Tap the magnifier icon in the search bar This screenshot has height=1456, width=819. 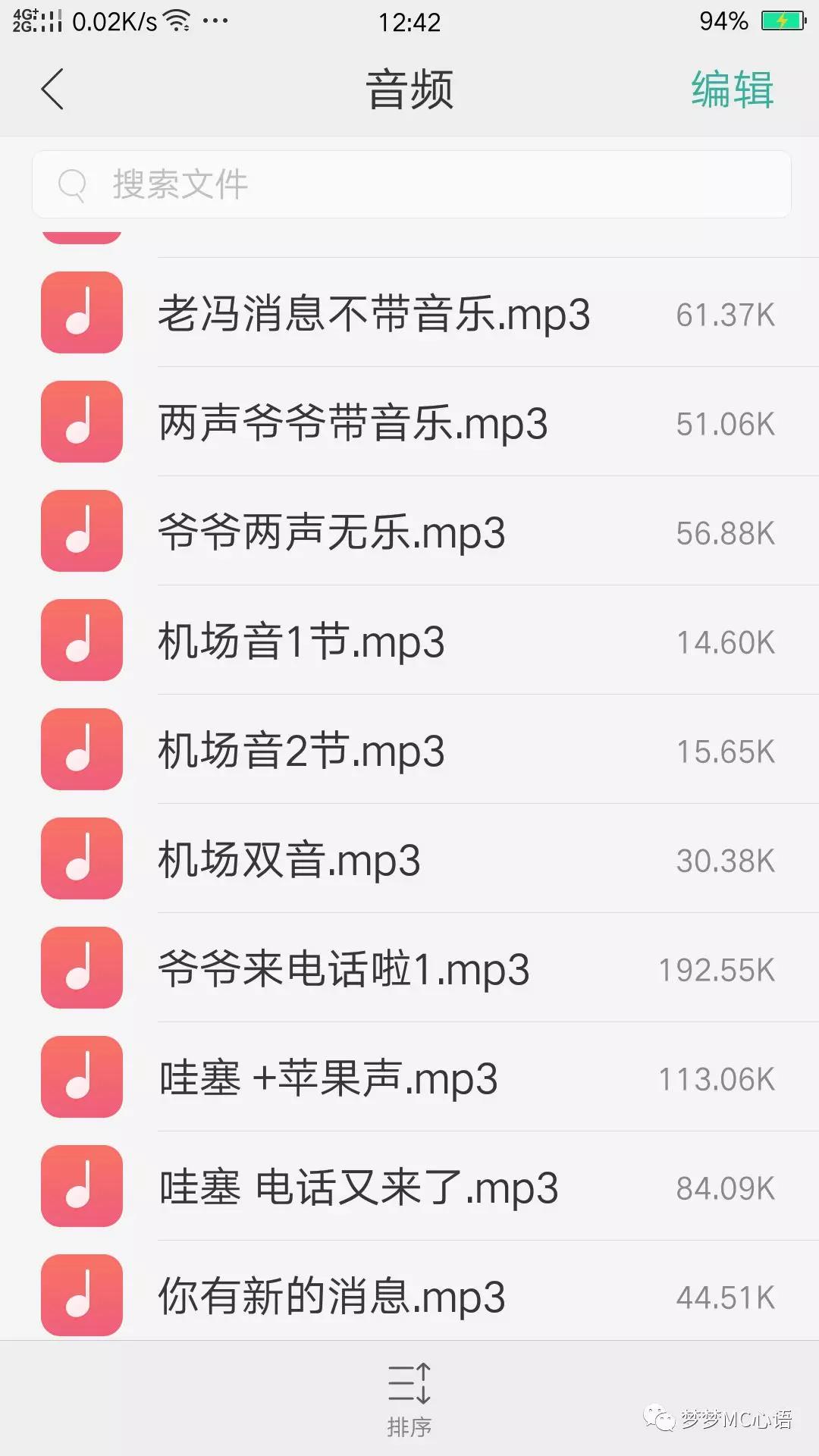click(x=73, y=184)
